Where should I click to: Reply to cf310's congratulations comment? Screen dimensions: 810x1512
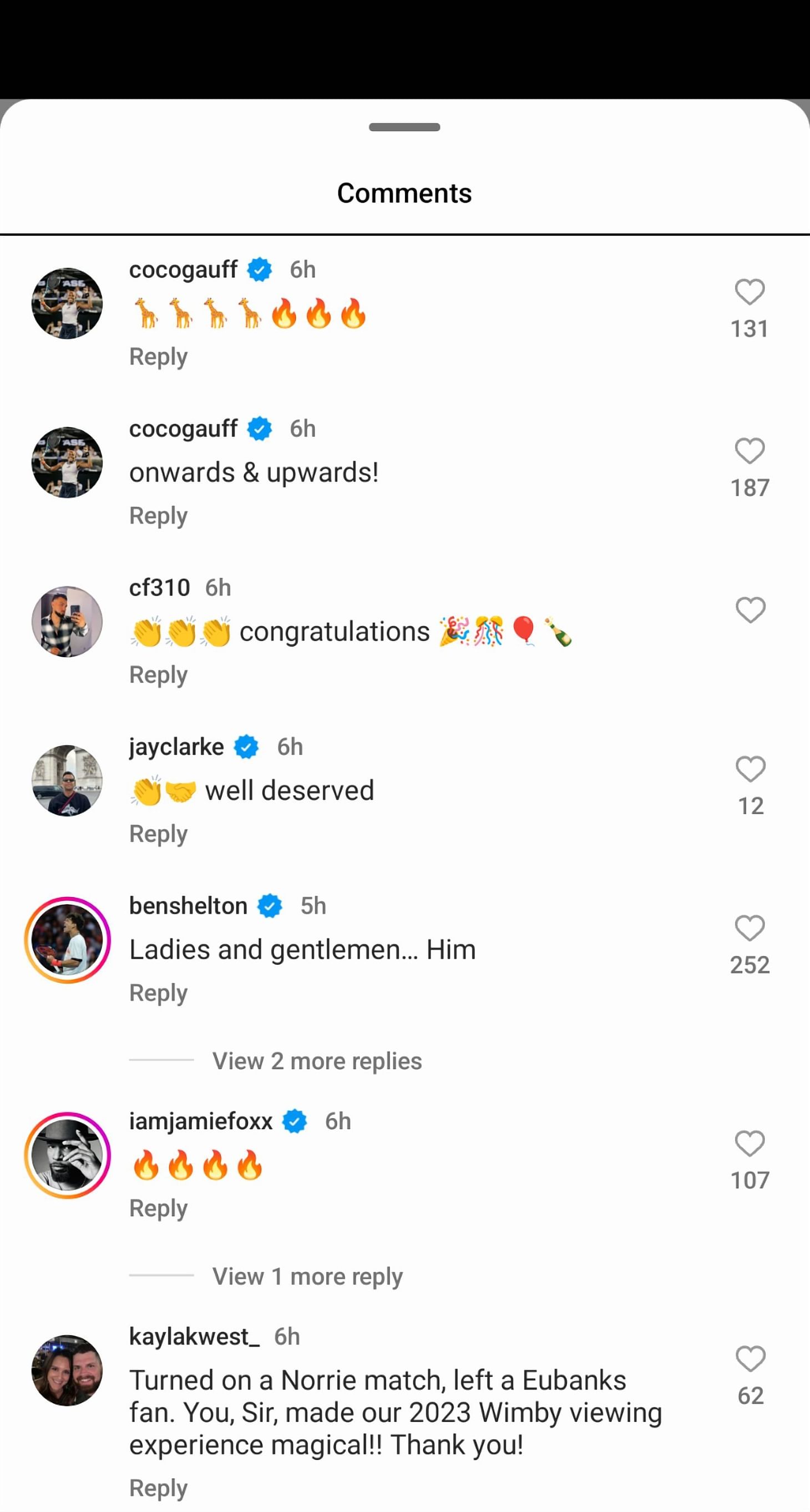click(x=158, y=674)
